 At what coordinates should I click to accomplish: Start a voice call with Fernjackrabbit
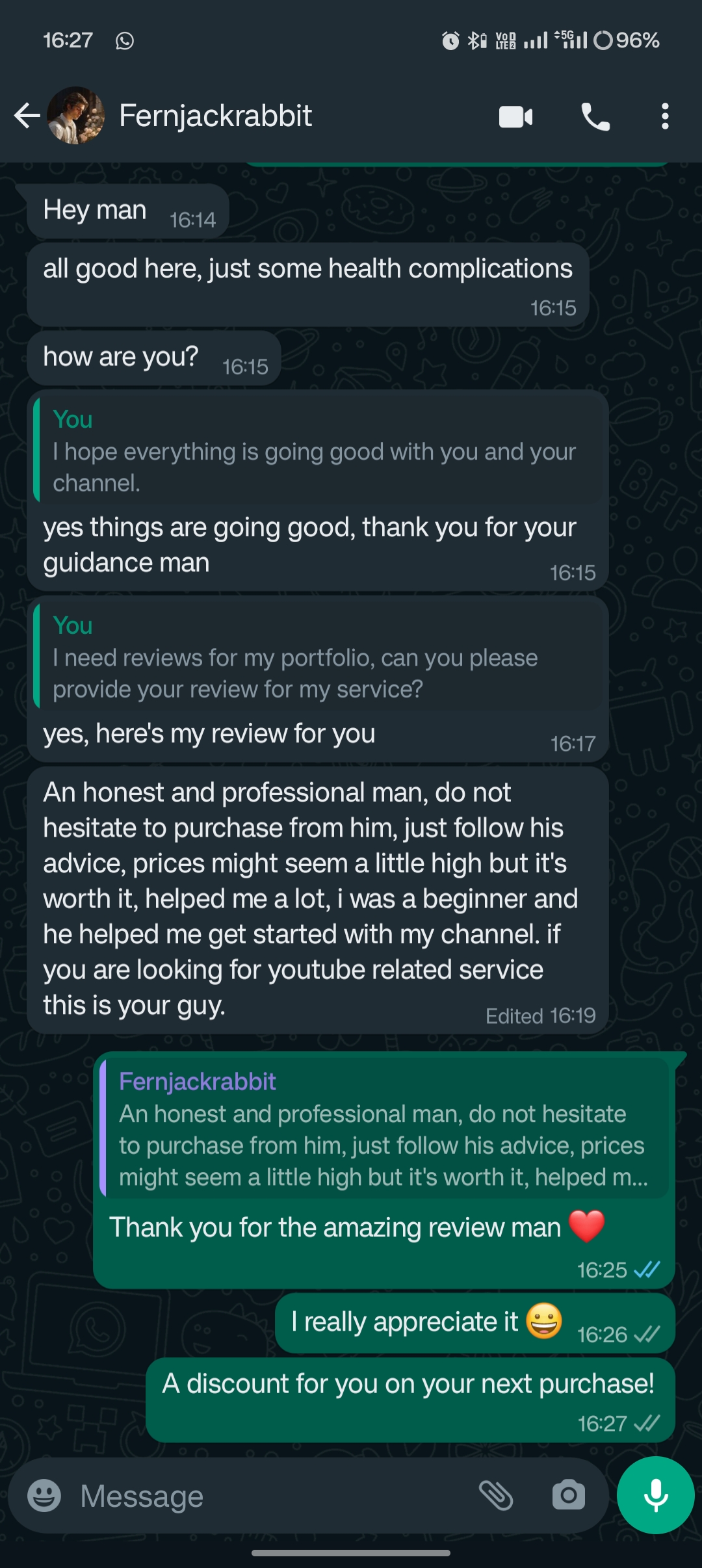click(x=595, y=117)
